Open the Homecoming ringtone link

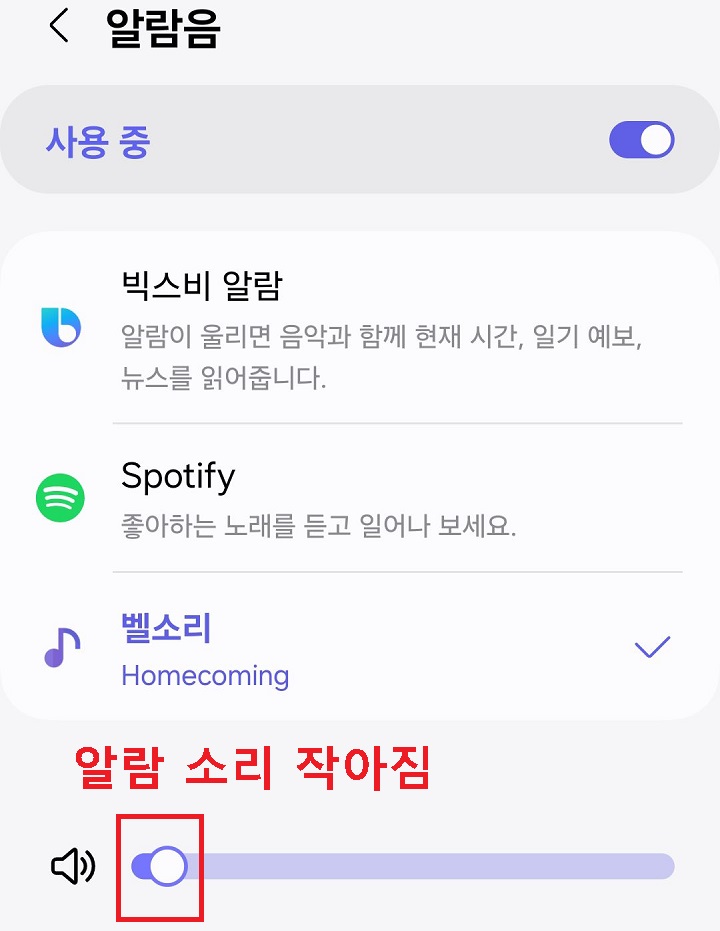click(205, 676)
